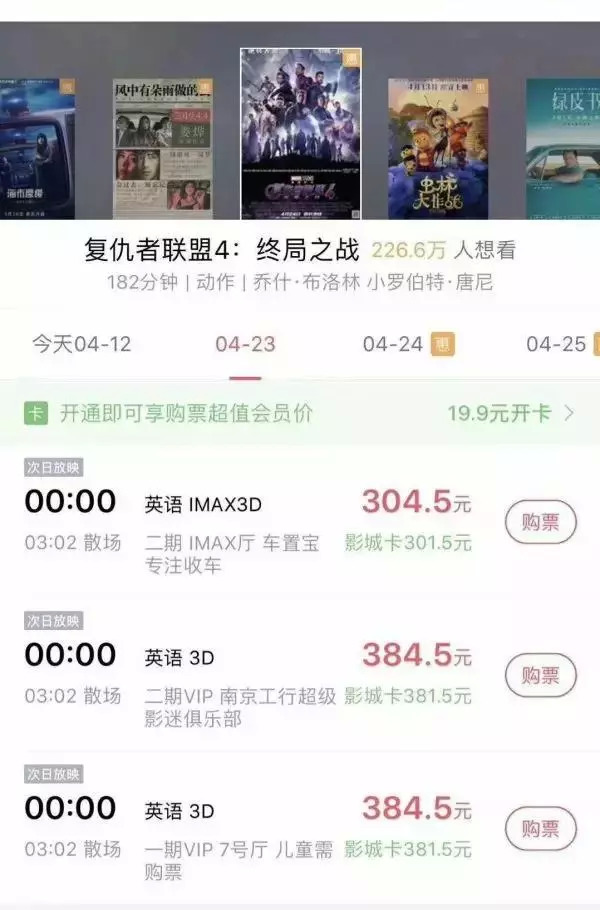This screenshot has width=600, height=910.
Task: Select the 风中有朵雨做的云 movie poster
Action: [162, 148]
